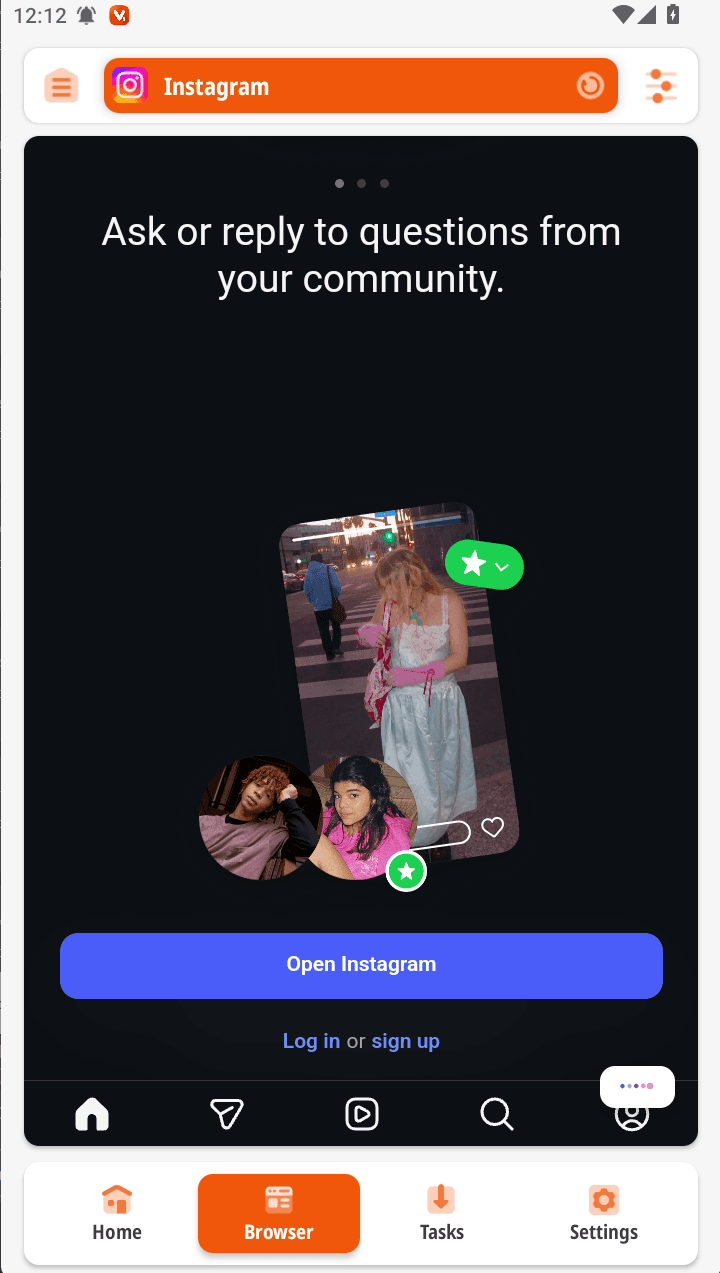Follow the Log in link
The width and height of the screenshot is (720, 1273).
311,1041
